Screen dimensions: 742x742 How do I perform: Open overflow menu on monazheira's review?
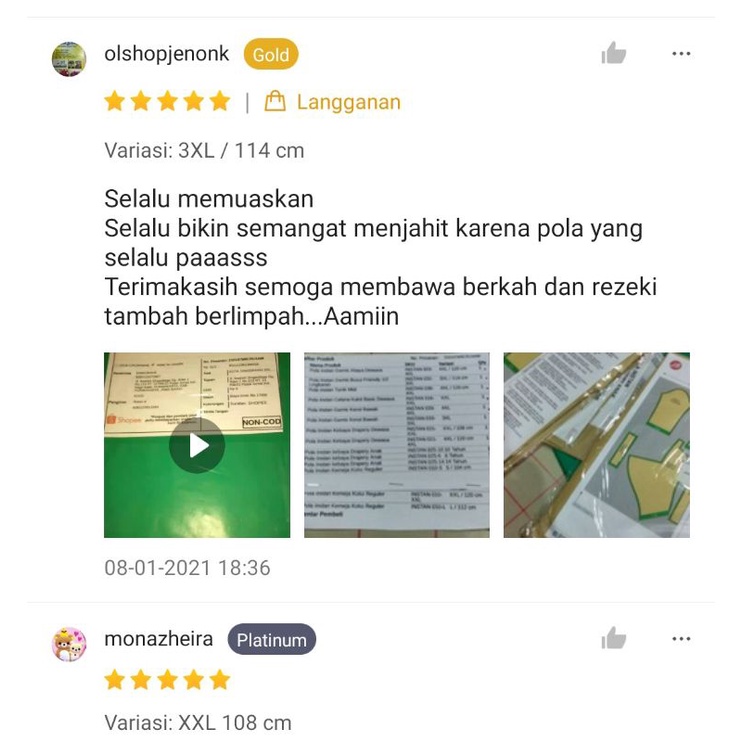[x=681, y=639]
